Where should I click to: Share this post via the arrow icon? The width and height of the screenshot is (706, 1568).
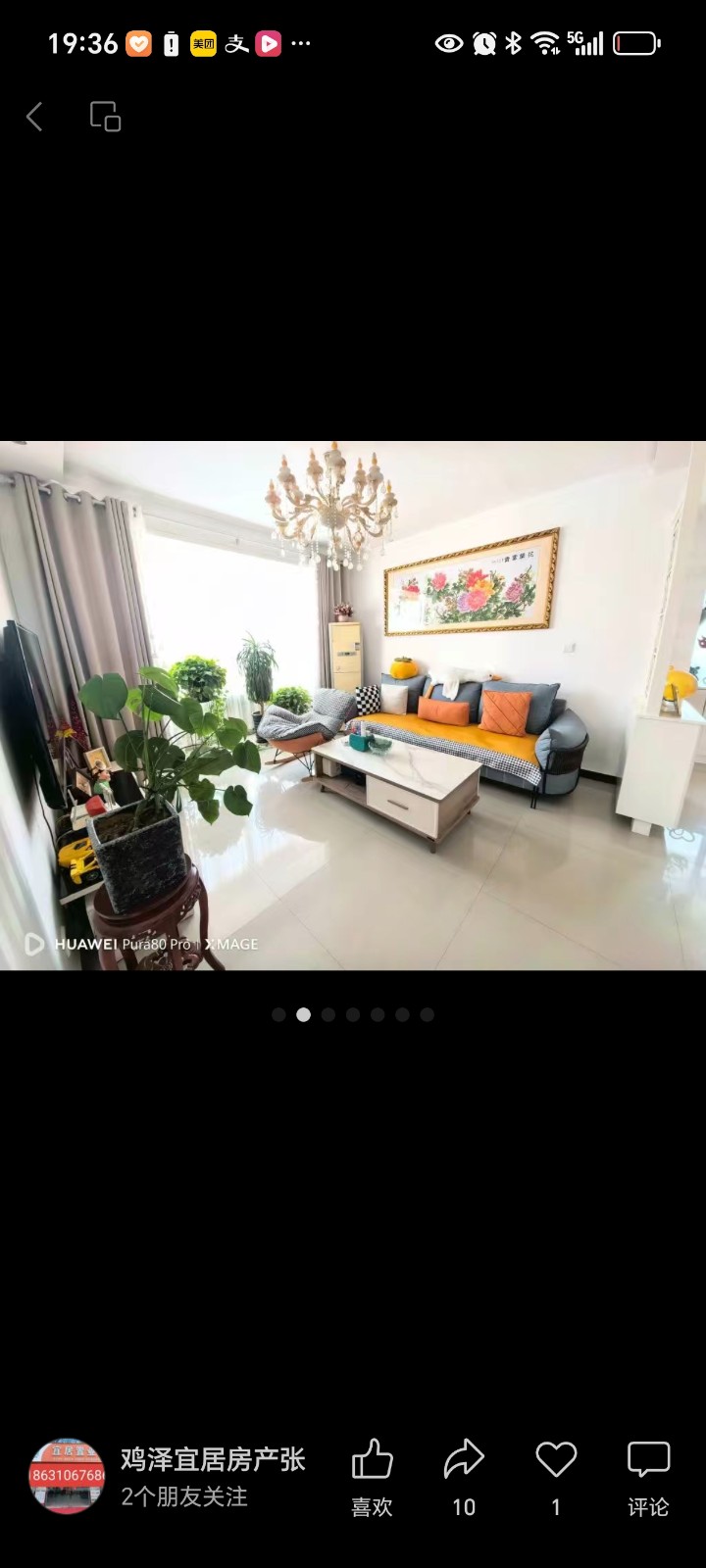464,1459
